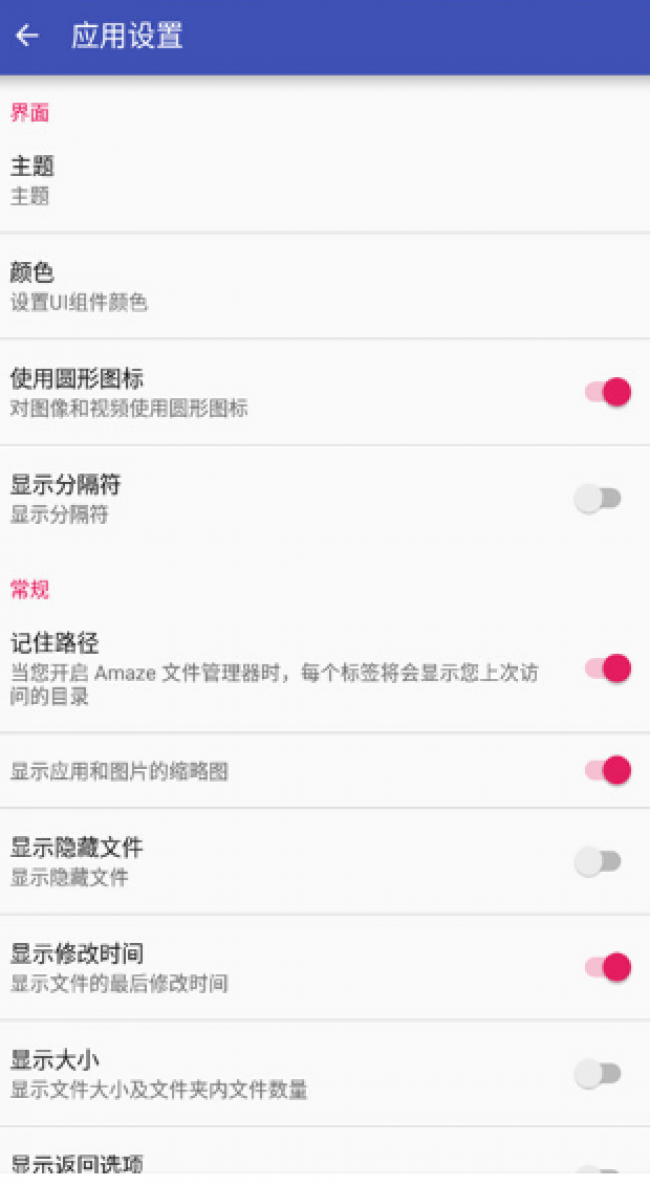Enable 显示分隔符 switch

pos(598,498)
